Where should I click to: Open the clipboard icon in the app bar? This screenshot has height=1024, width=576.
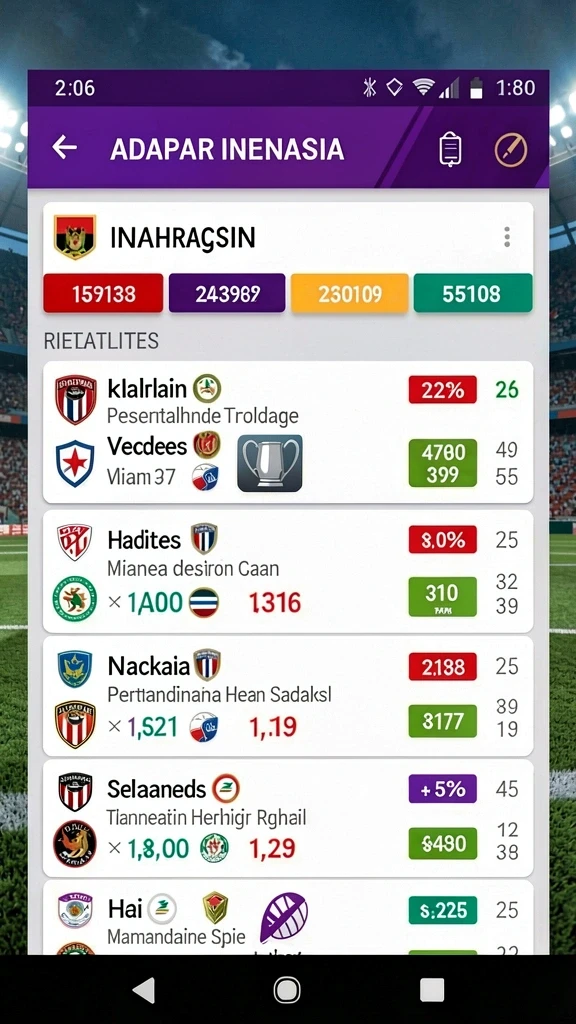click(449, 149)
